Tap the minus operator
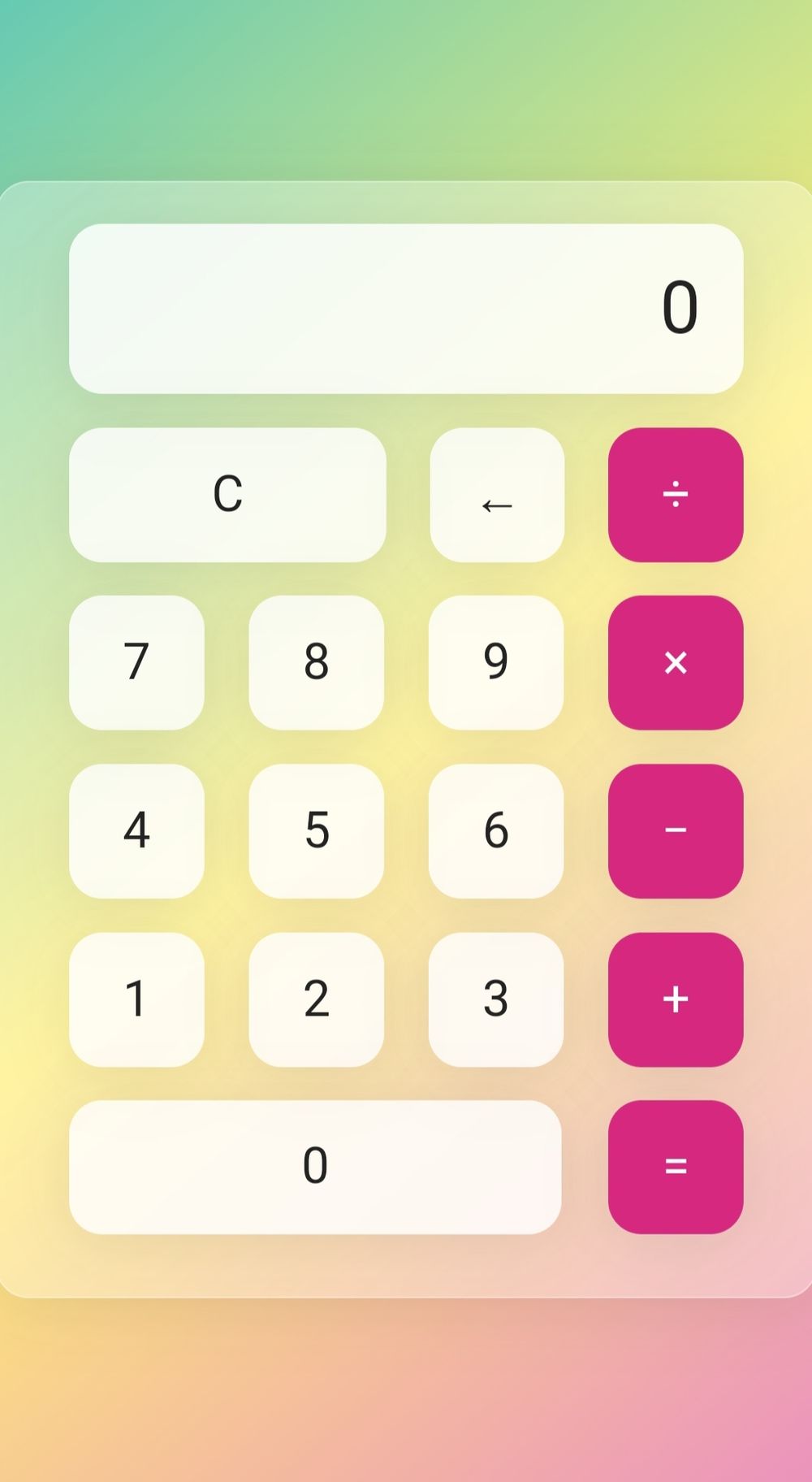 [676, 830]
